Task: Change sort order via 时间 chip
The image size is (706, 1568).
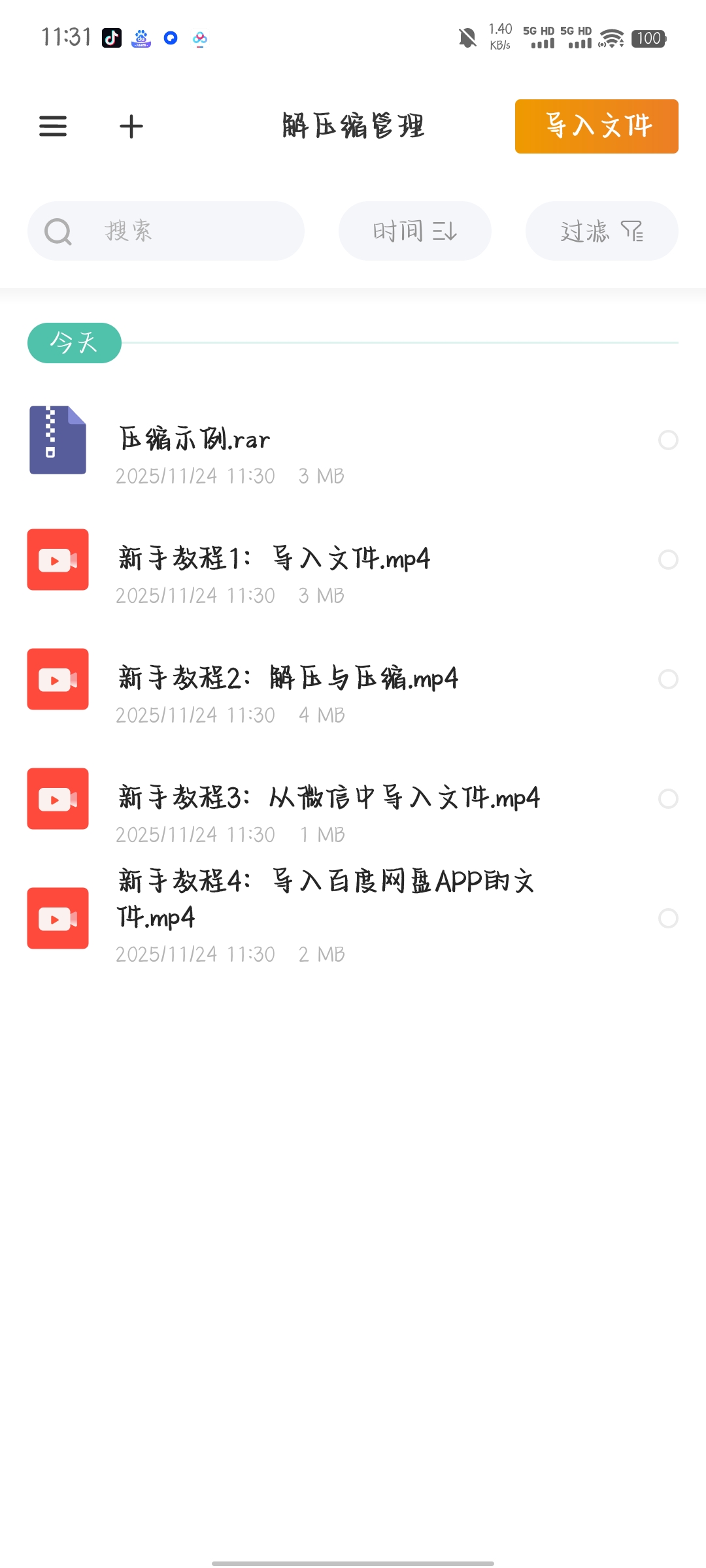Action: pos(414,231)
